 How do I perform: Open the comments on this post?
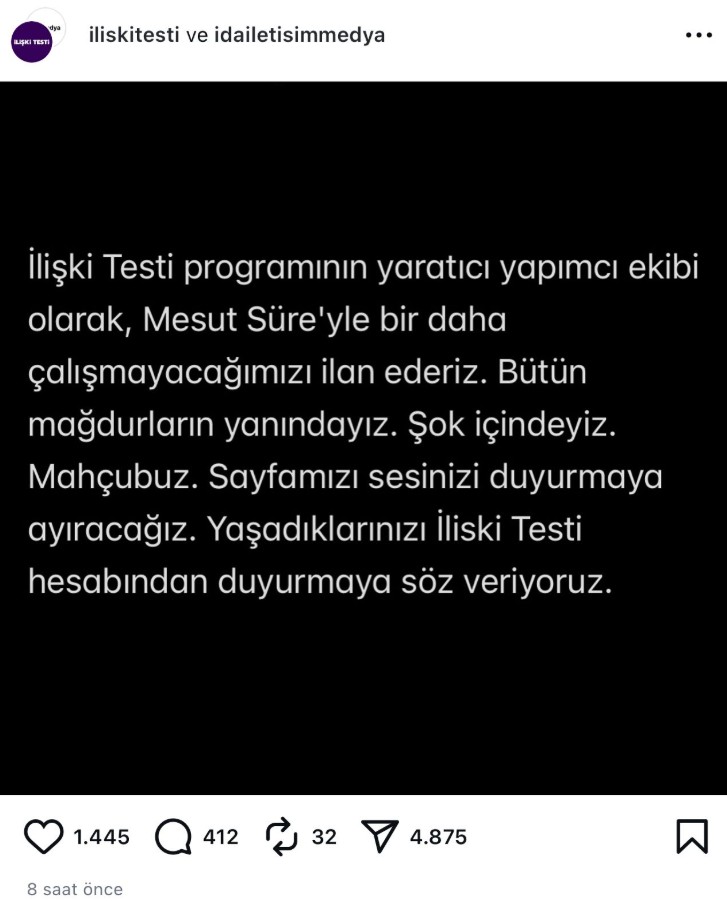click(173, 837)
